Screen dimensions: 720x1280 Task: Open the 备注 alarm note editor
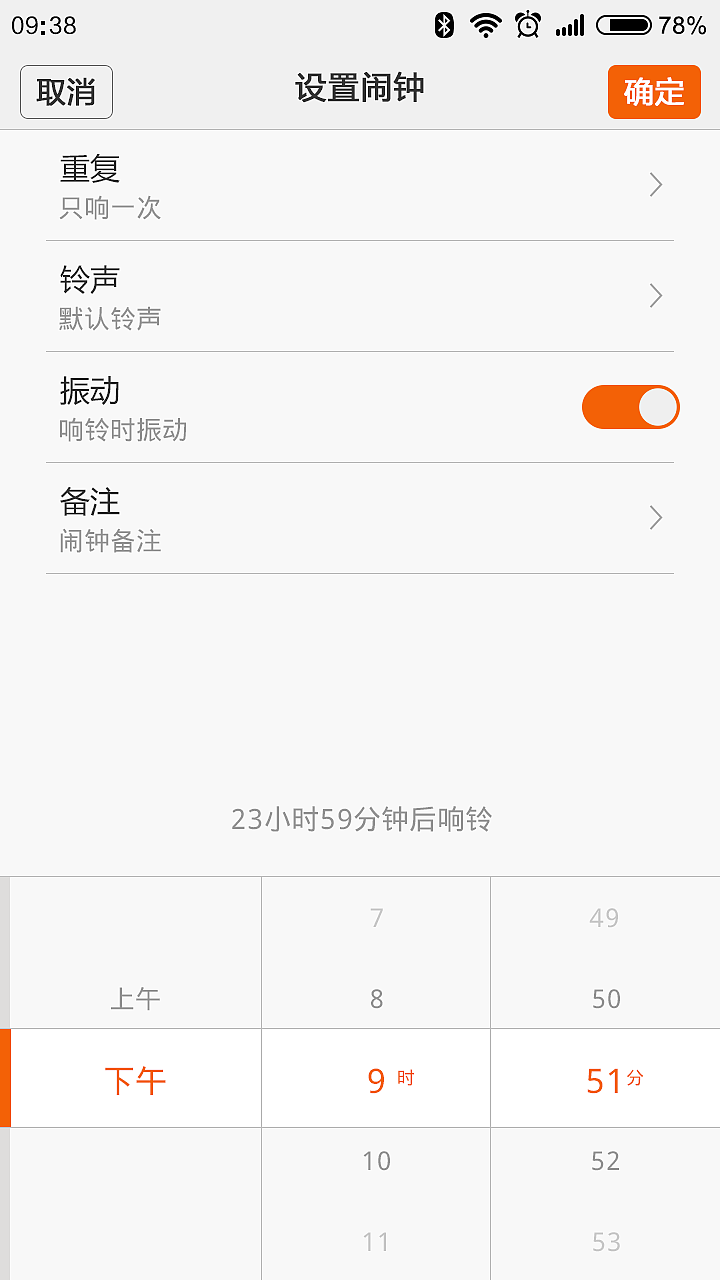[655, 518]
